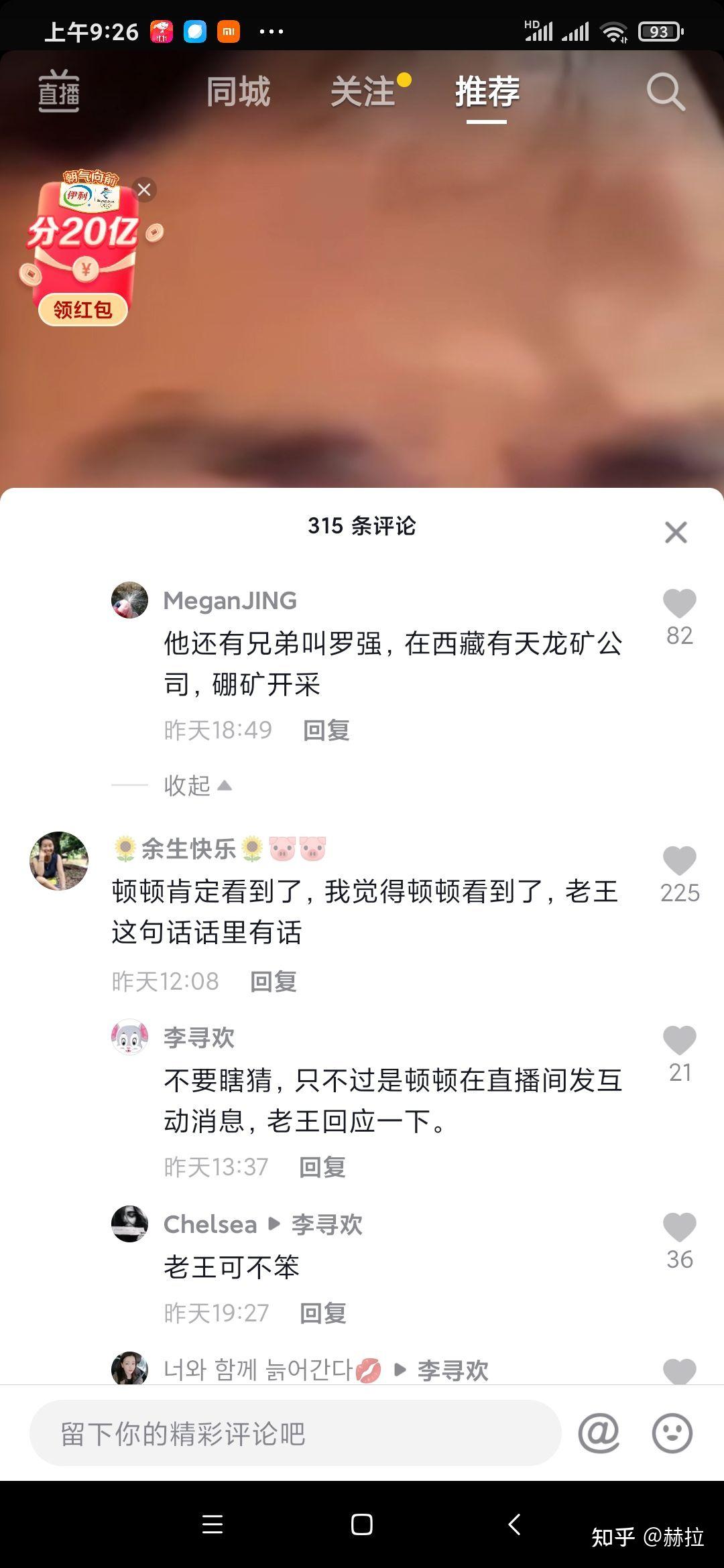Open MeganJING's profile avatar
724x1568 pixels.
coord(130,600)
